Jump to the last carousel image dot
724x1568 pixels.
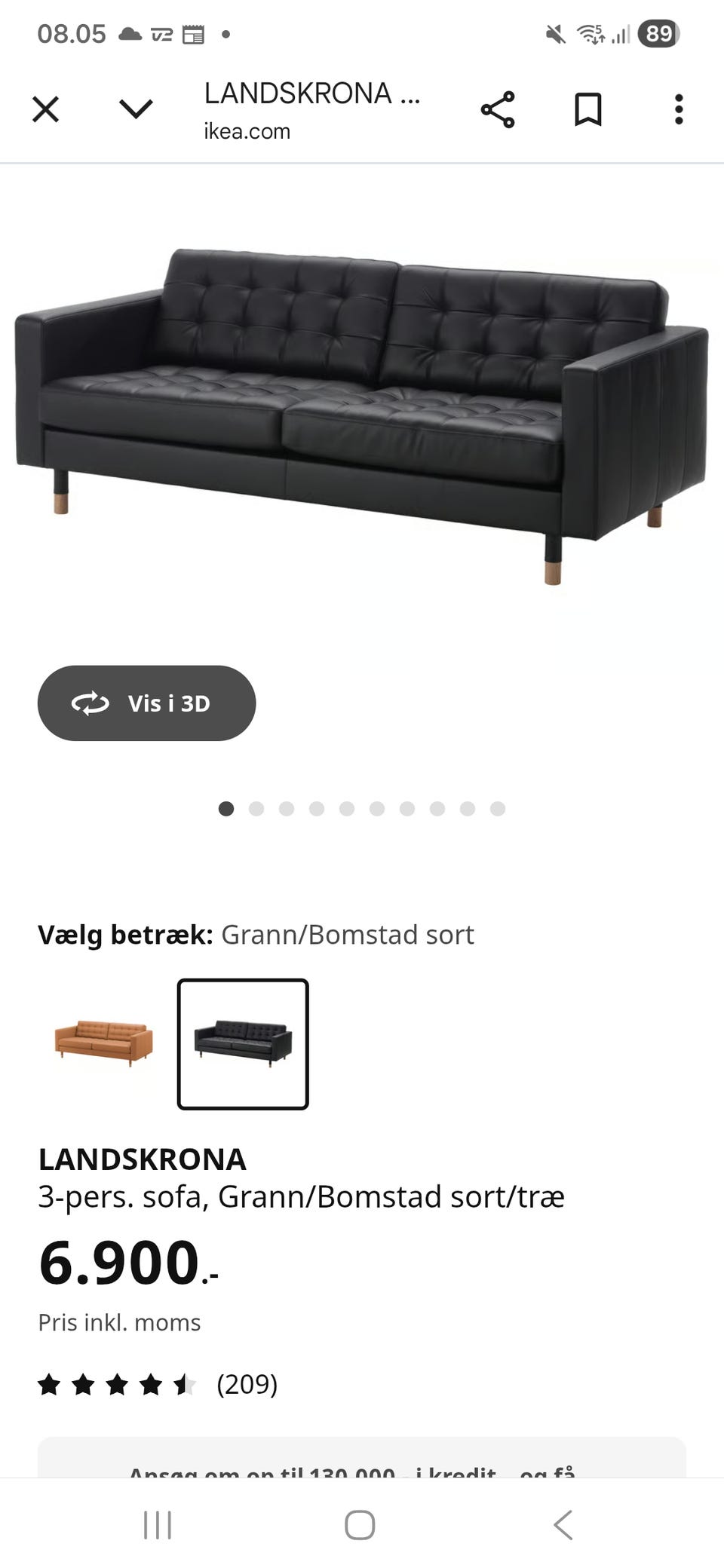496,808
